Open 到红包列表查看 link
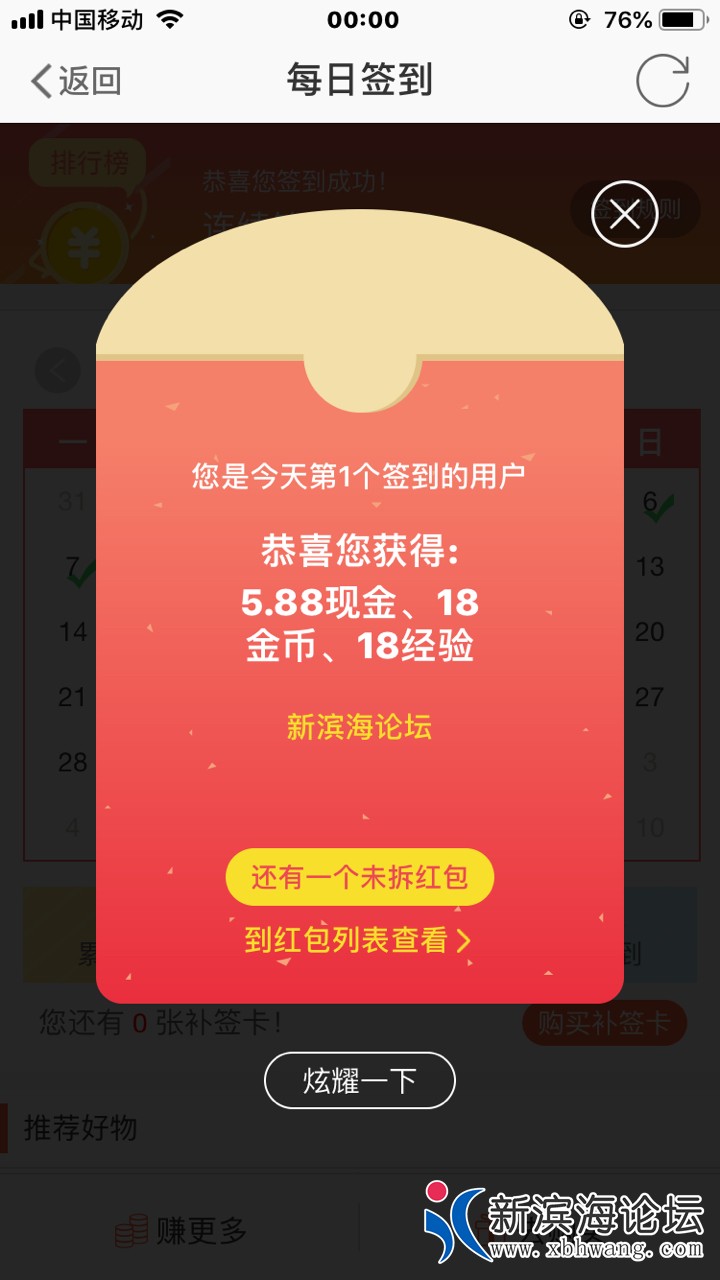 pos(358,940)
